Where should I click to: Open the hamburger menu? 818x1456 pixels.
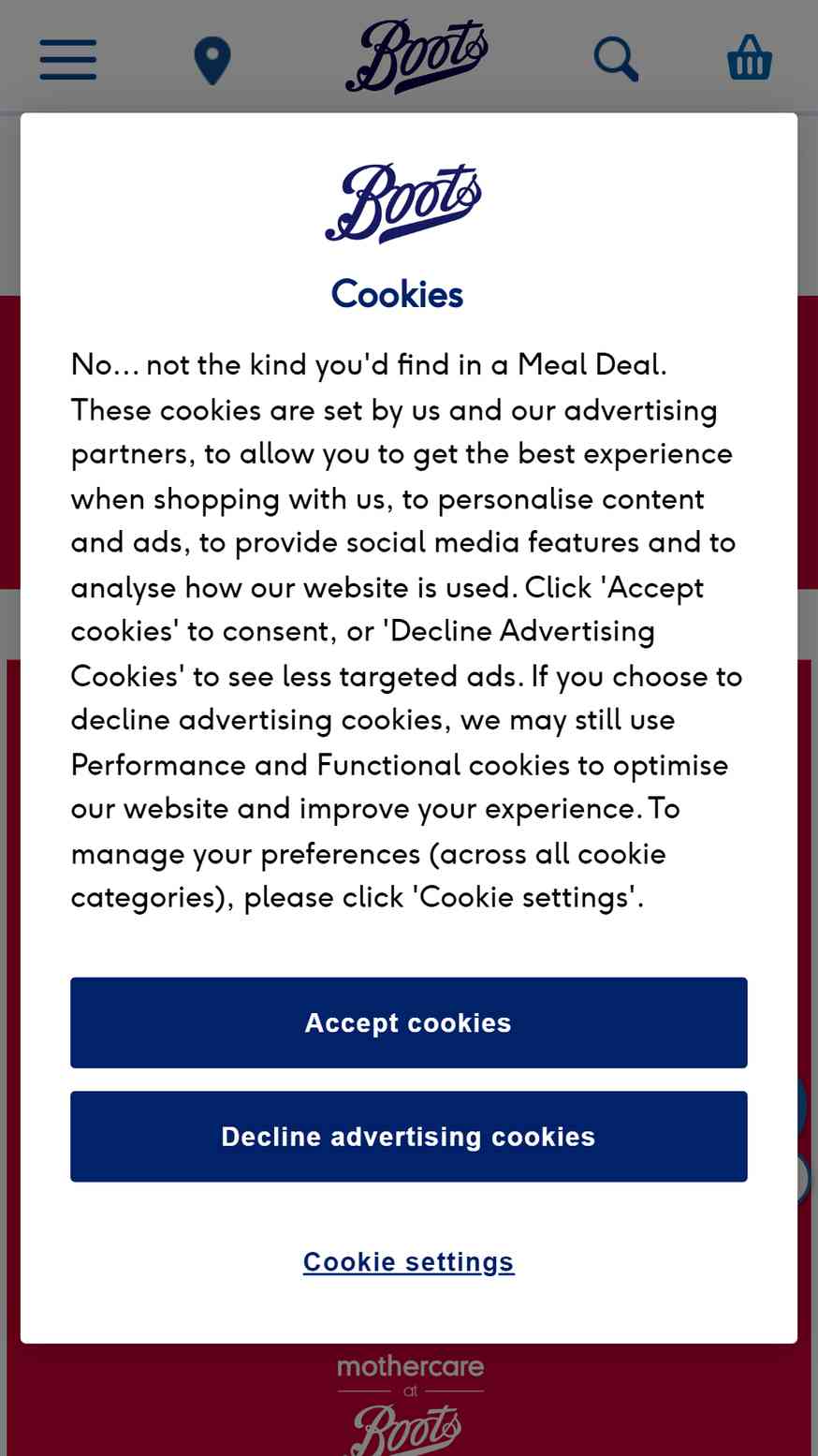click(x=68, y=60)
